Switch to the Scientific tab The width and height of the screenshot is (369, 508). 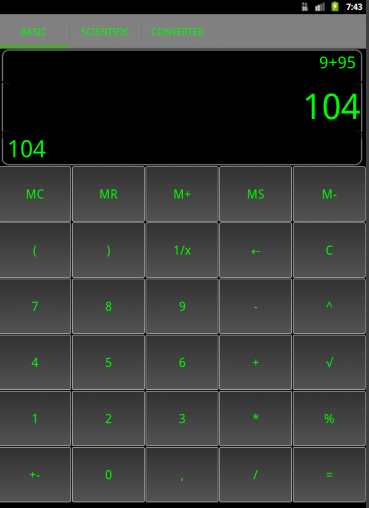[105, 32]
